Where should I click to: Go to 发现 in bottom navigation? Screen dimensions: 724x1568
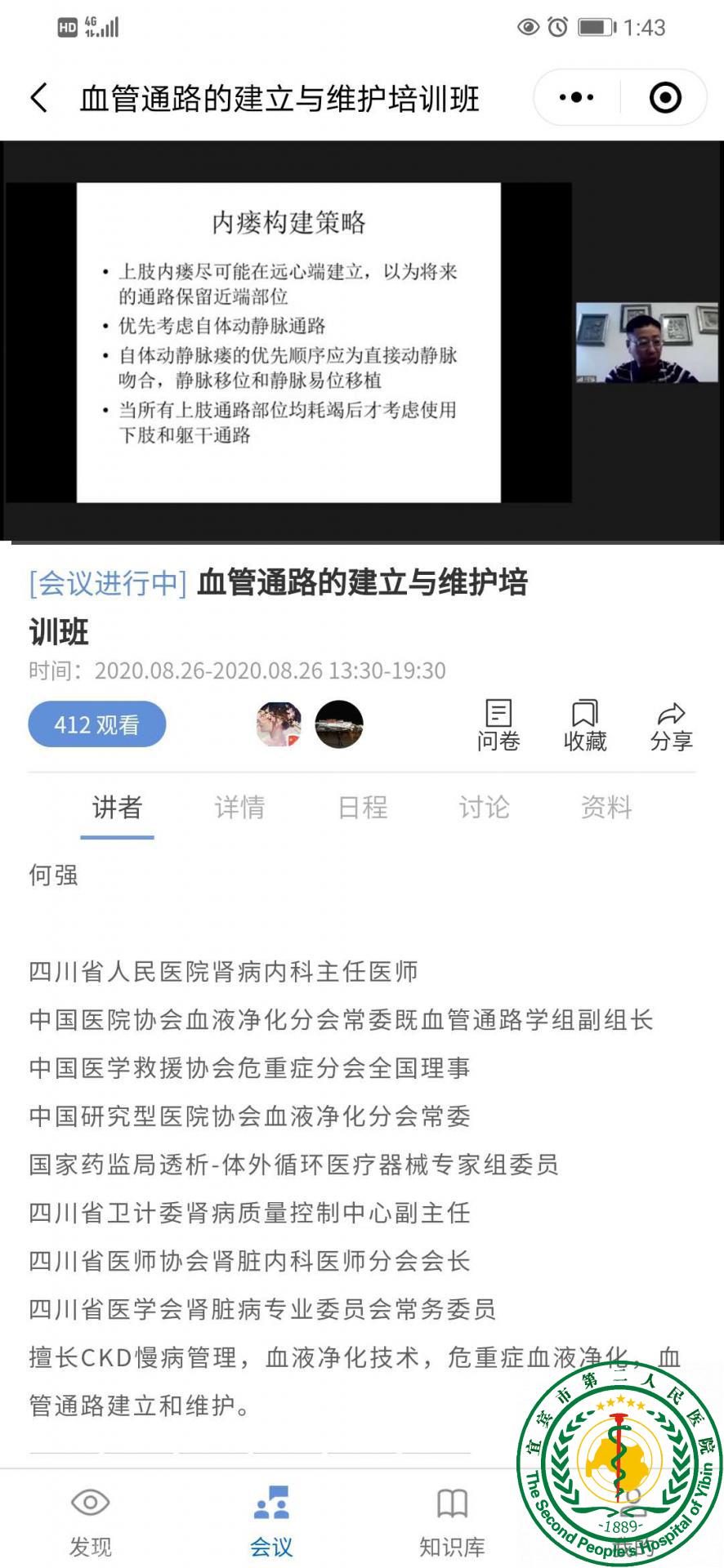[91, 1521]
